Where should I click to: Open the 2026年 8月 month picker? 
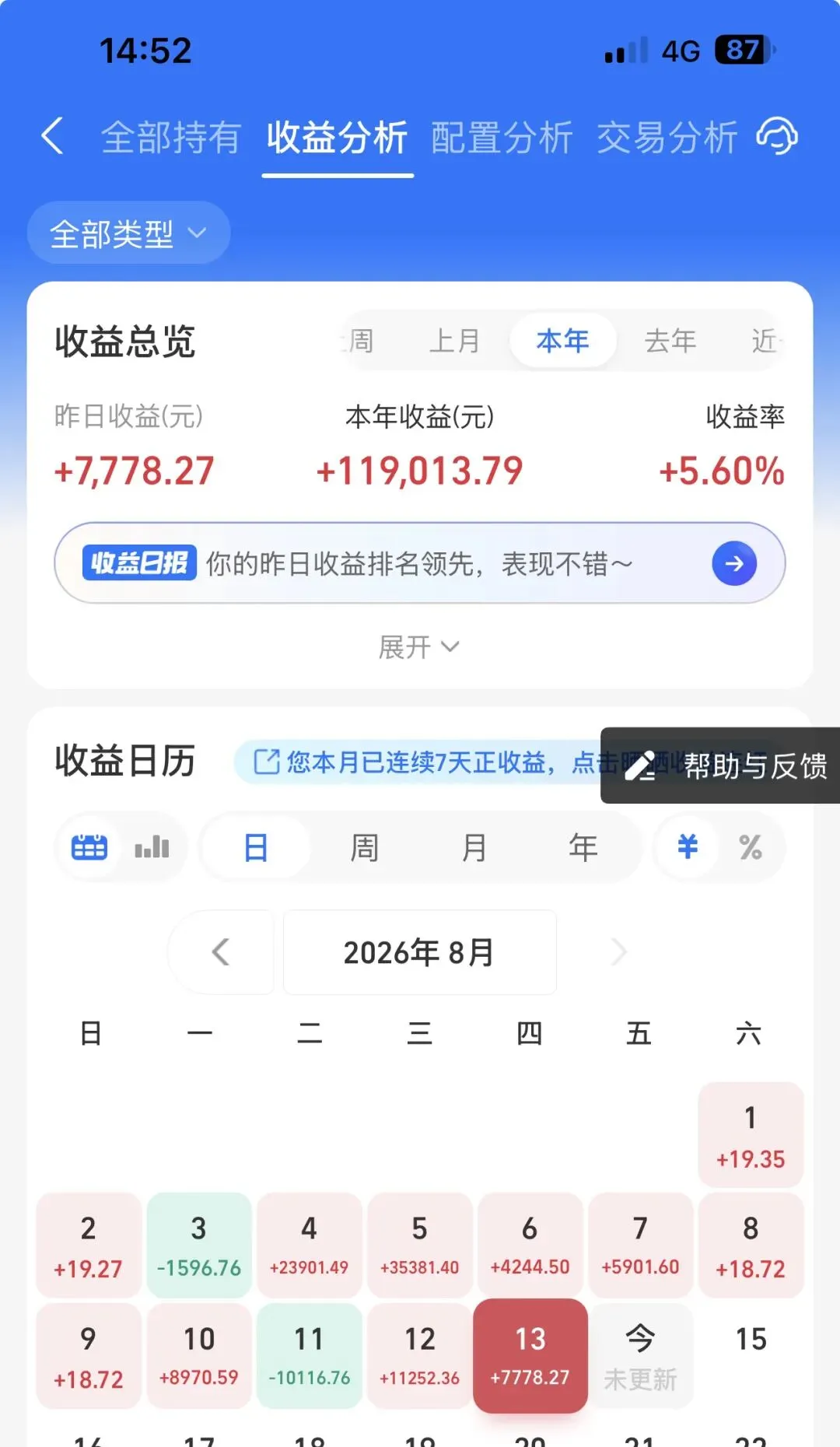click(x=419, y=952)
